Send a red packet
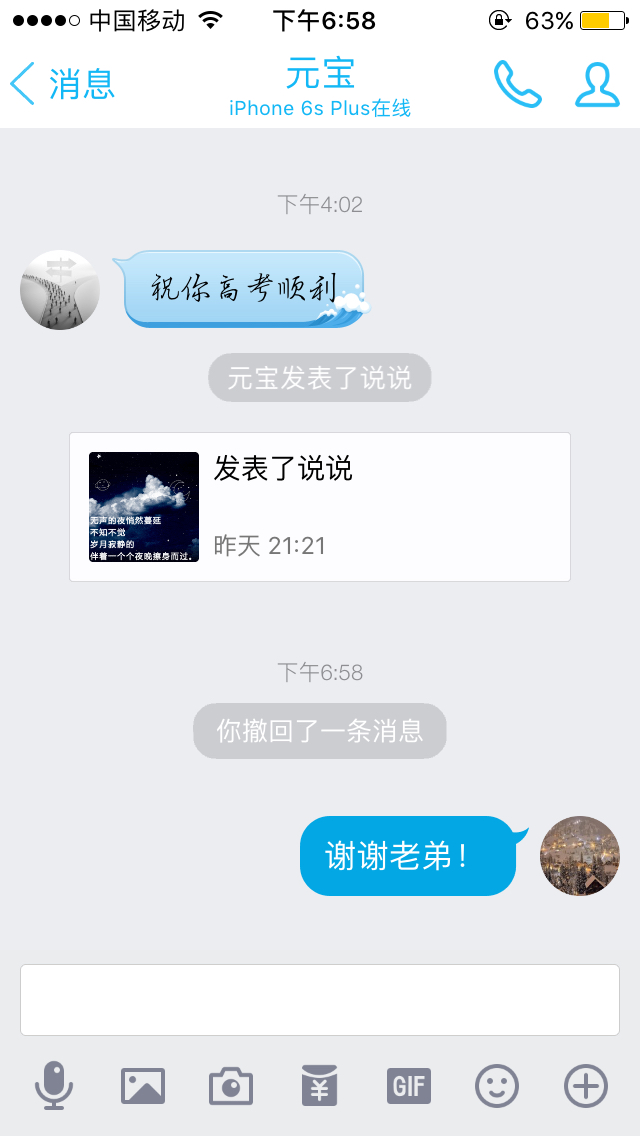This screenshot has width=640, height=1136. click(320, 1086)
